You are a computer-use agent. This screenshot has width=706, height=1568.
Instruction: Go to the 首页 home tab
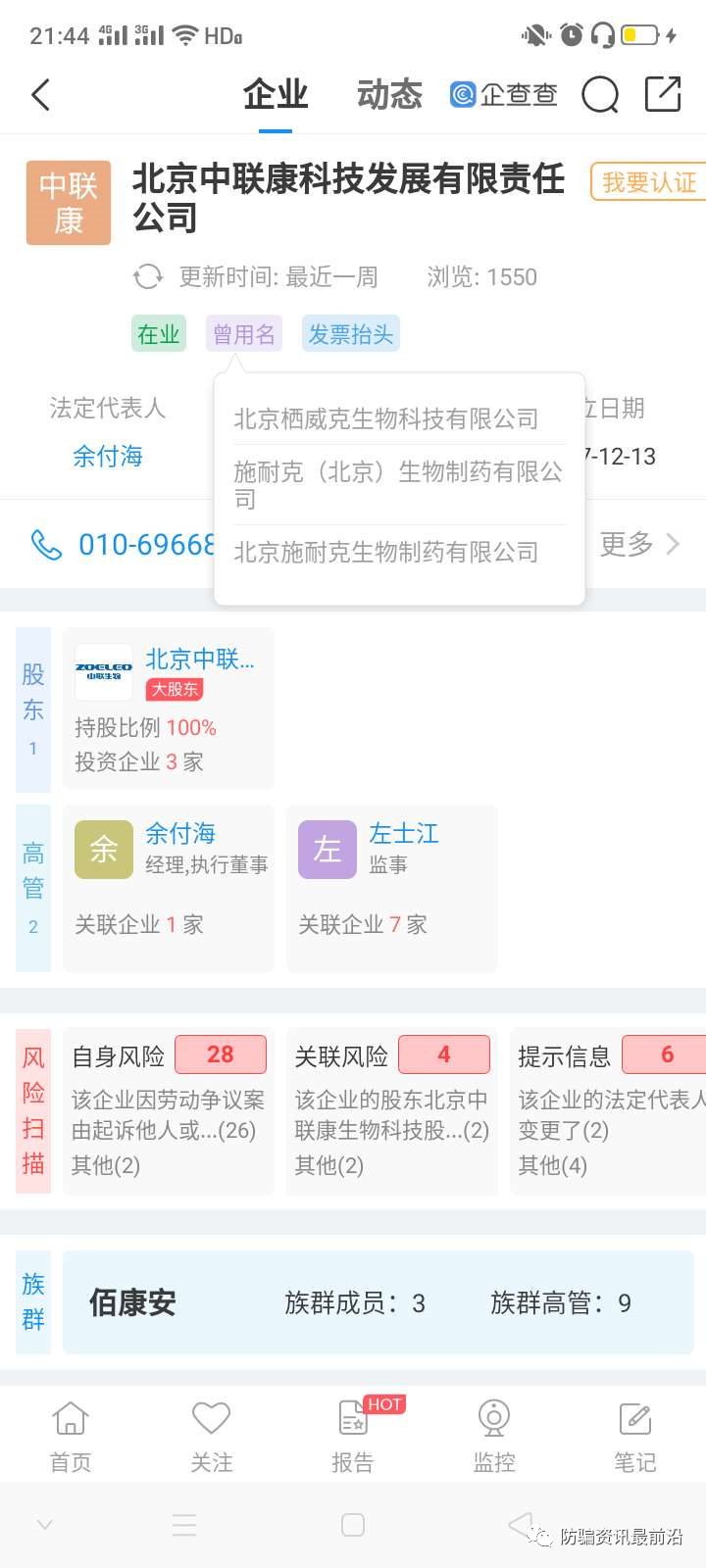[x=71, y=1436]
